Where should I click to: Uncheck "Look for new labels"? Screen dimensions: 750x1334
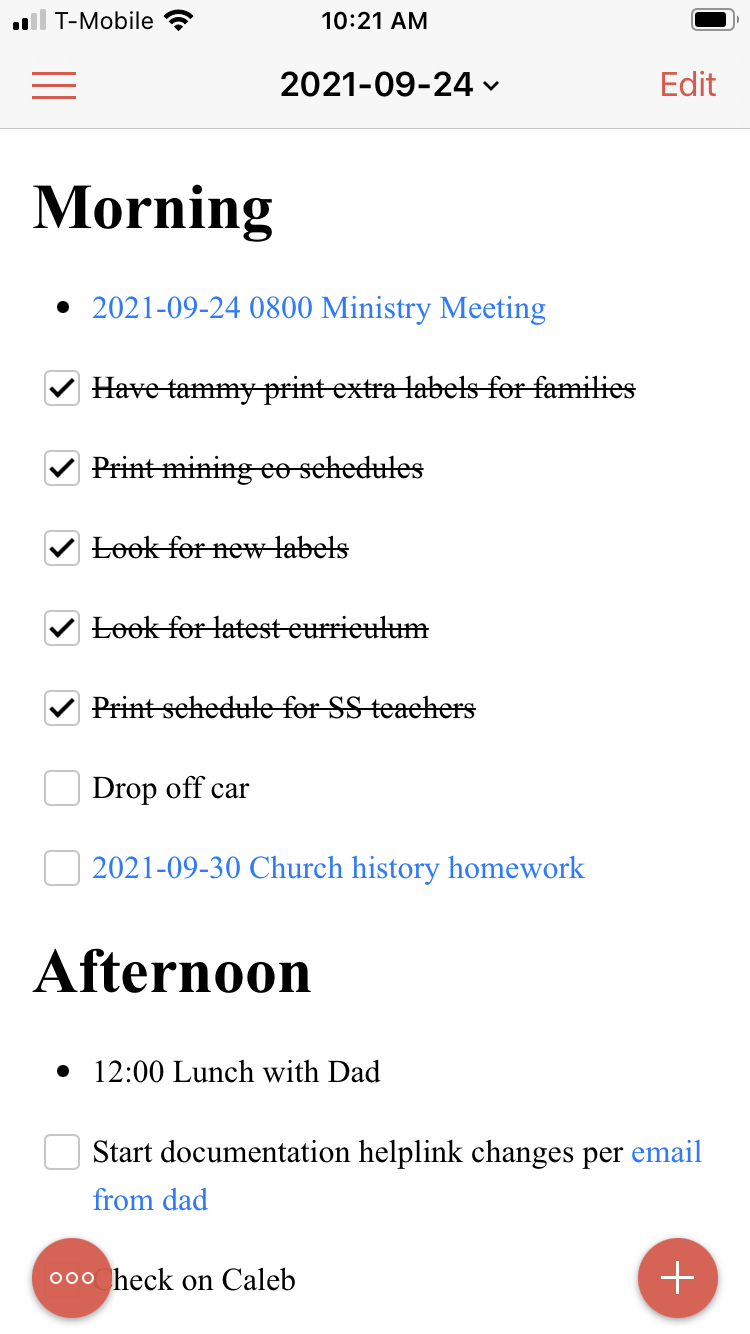tap(62, 548)
